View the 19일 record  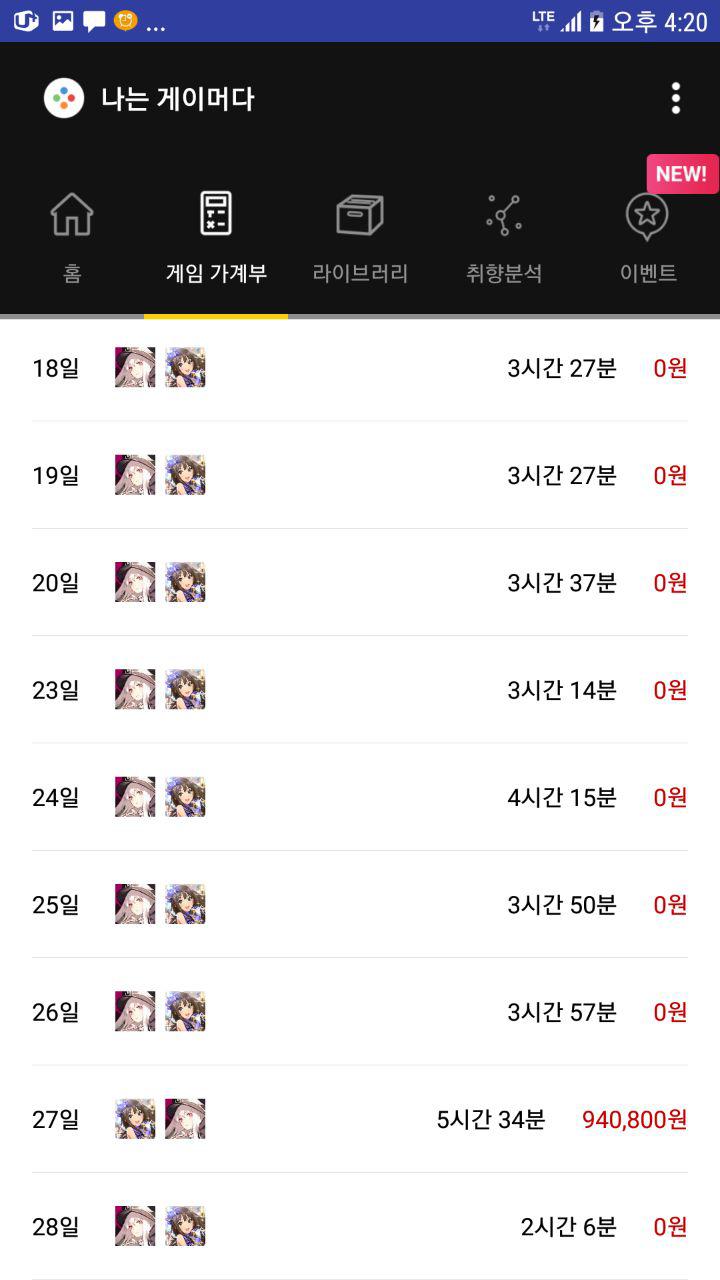[x=360, y=475]
